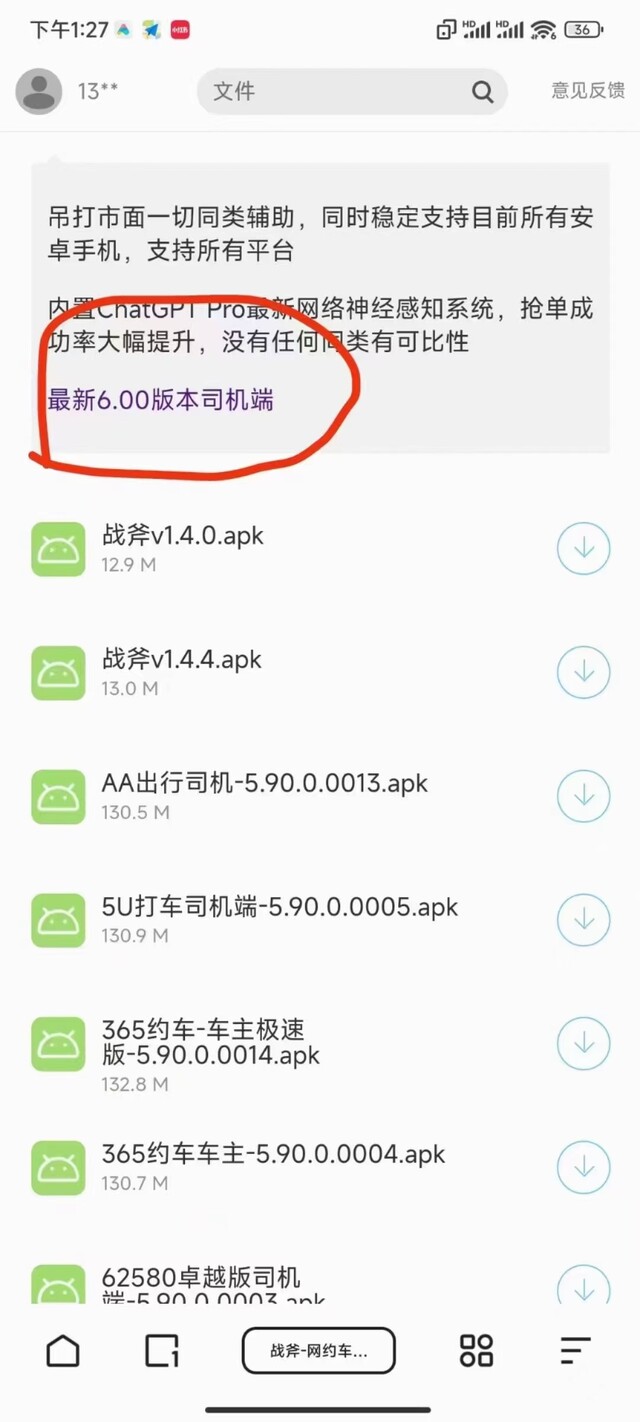The image size is (640, 1422).
Task: Download 战斧v1.4.0.apk
Action: tap(583, 548)
